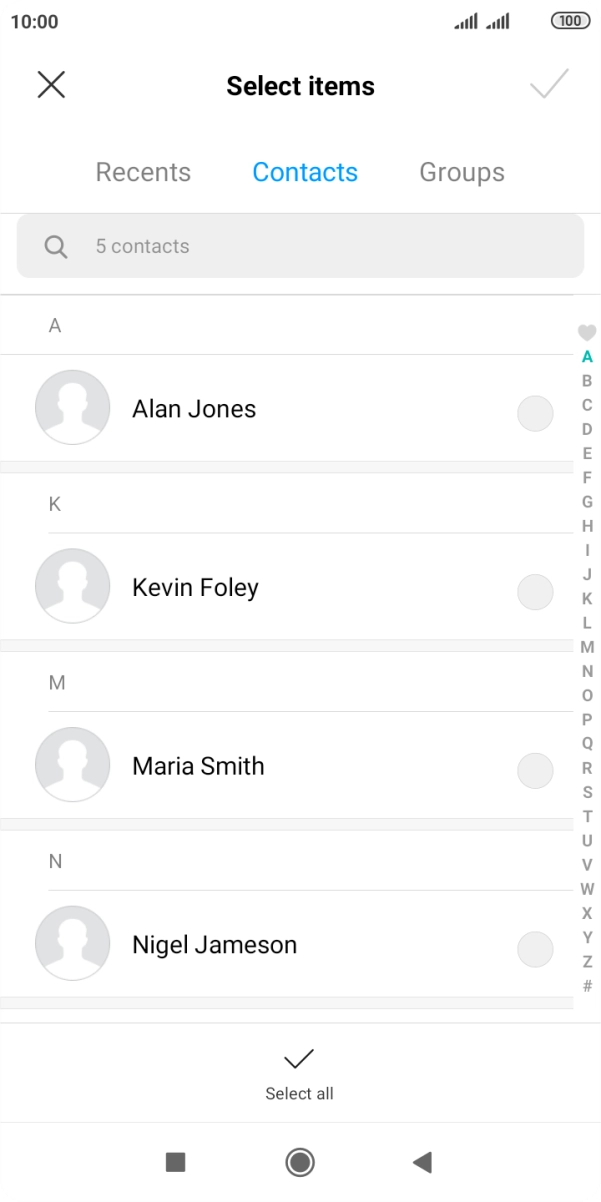The width and height of the screenshot is (601, 1202).
Task: Confirm selection with the top checkmark
Action: click(x=549, y=85)
